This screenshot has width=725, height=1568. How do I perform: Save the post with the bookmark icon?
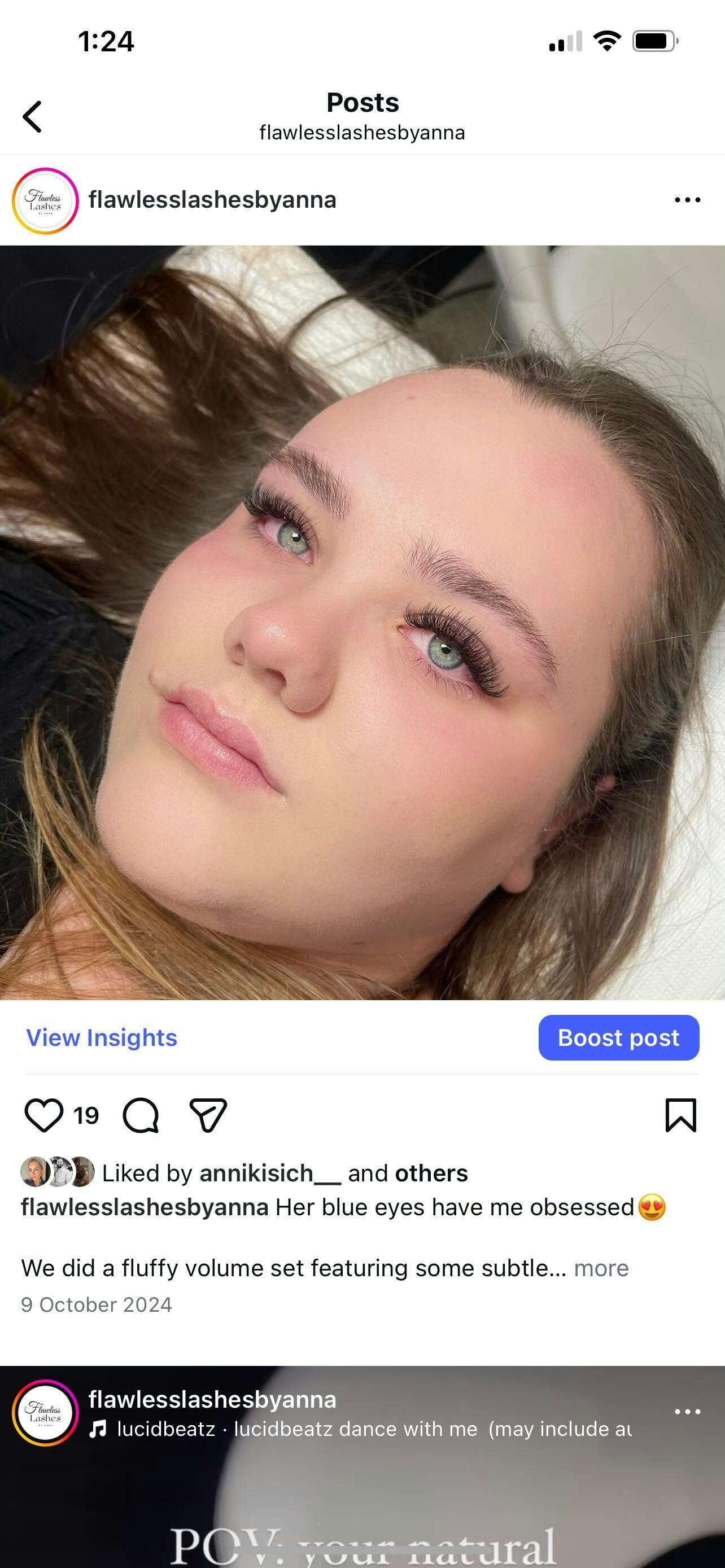pos(680,1115)
